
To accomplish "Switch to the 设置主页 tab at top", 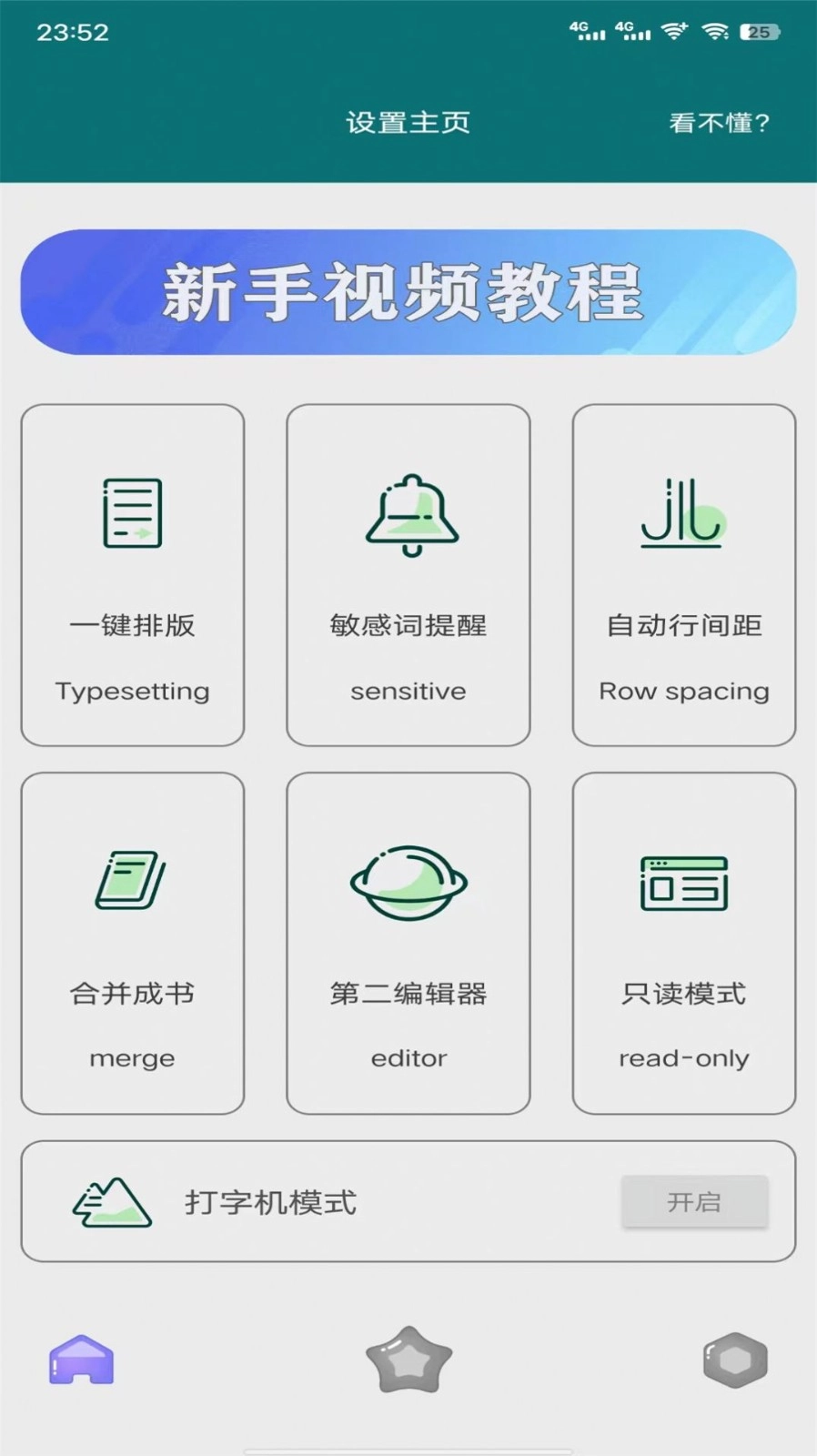I will pos(408,121).
